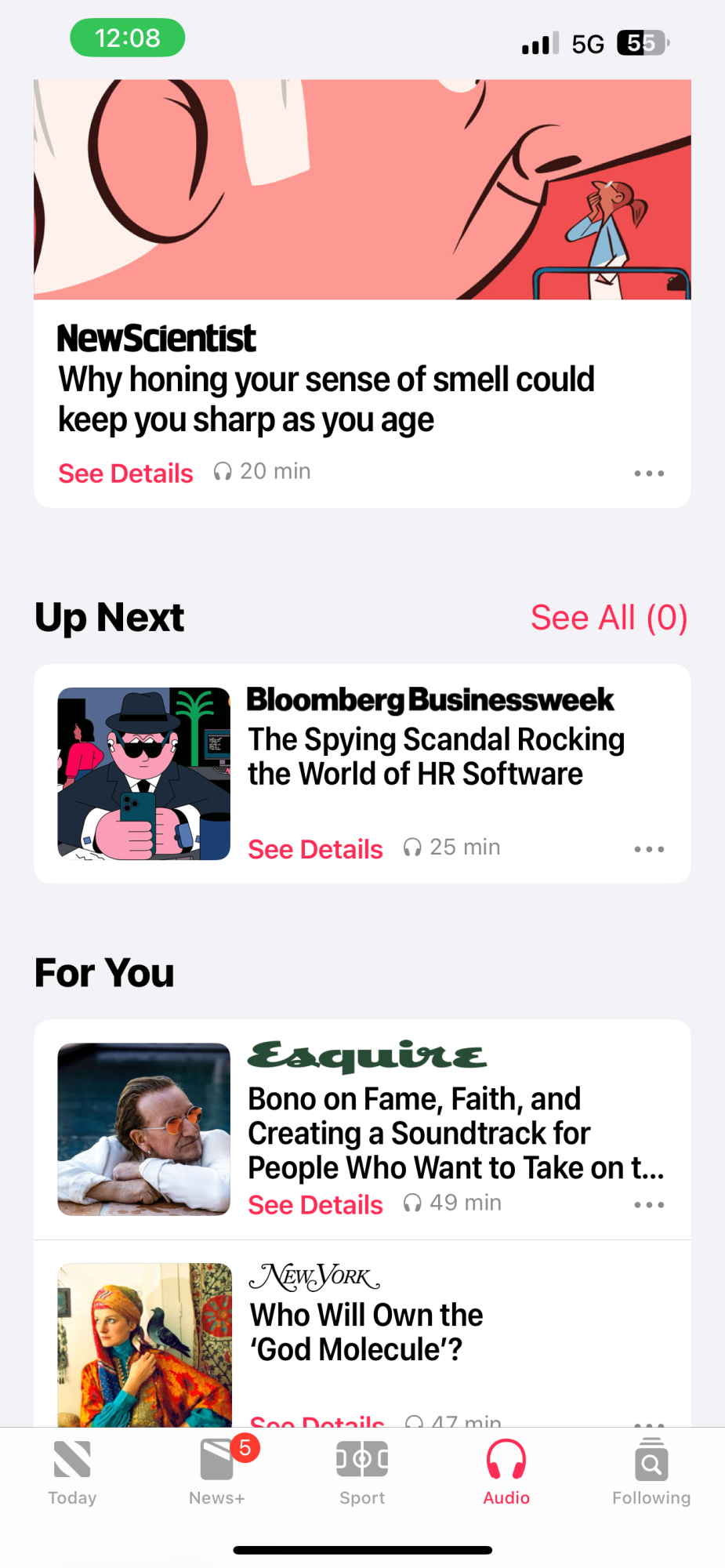Switch to the Today tab
The image size is (725, 1568).
pos(72,1472)
